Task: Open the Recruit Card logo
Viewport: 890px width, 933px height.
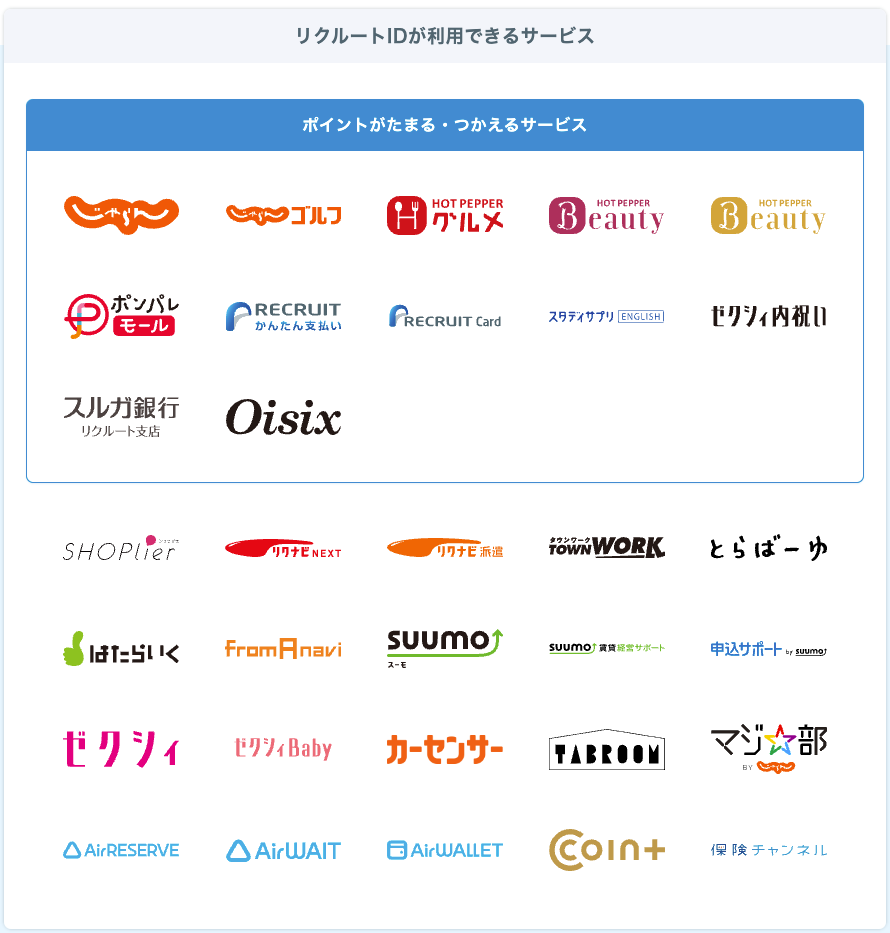Action: pyautogui.click(x=445, y=317)
